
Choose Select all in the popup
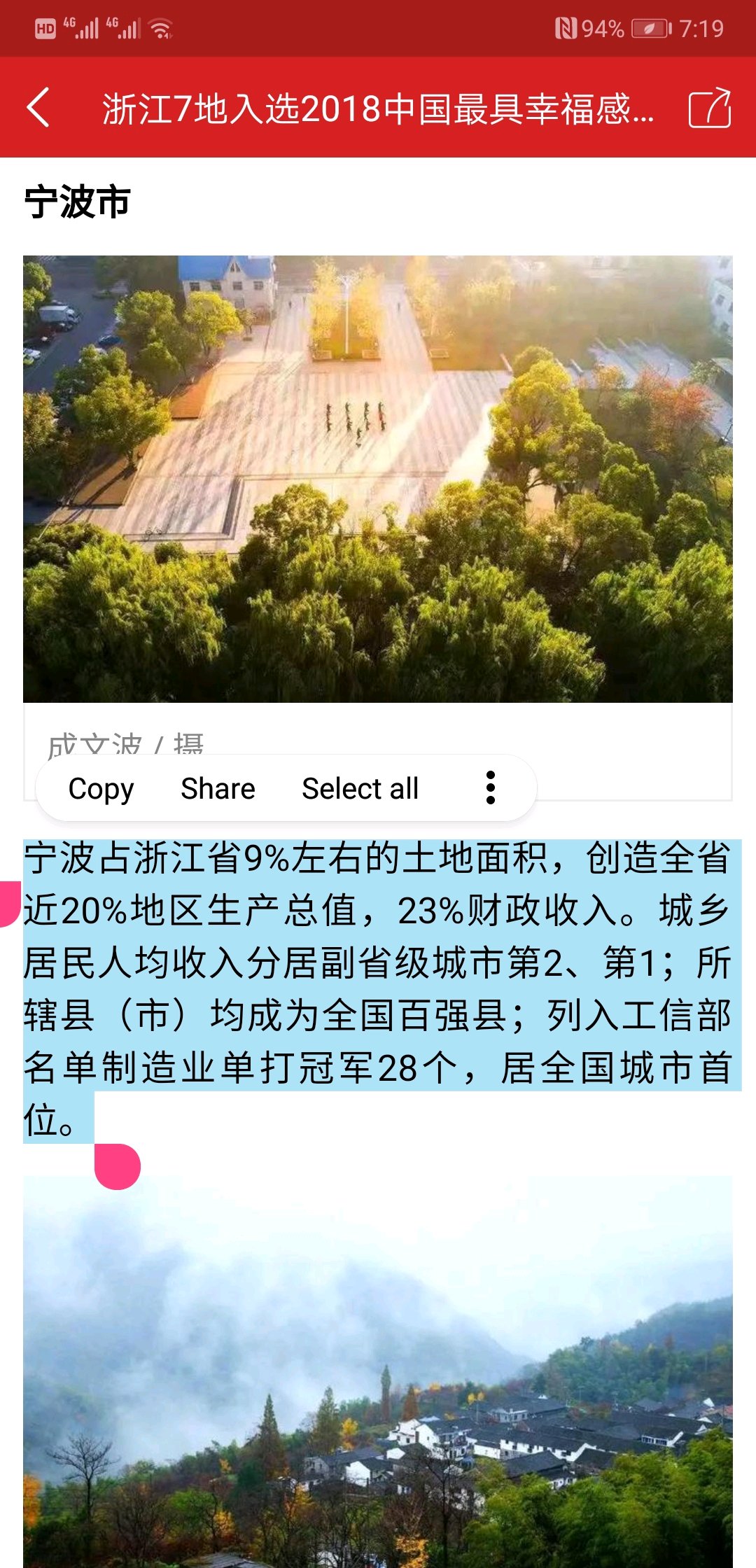[x=360, y=788]
